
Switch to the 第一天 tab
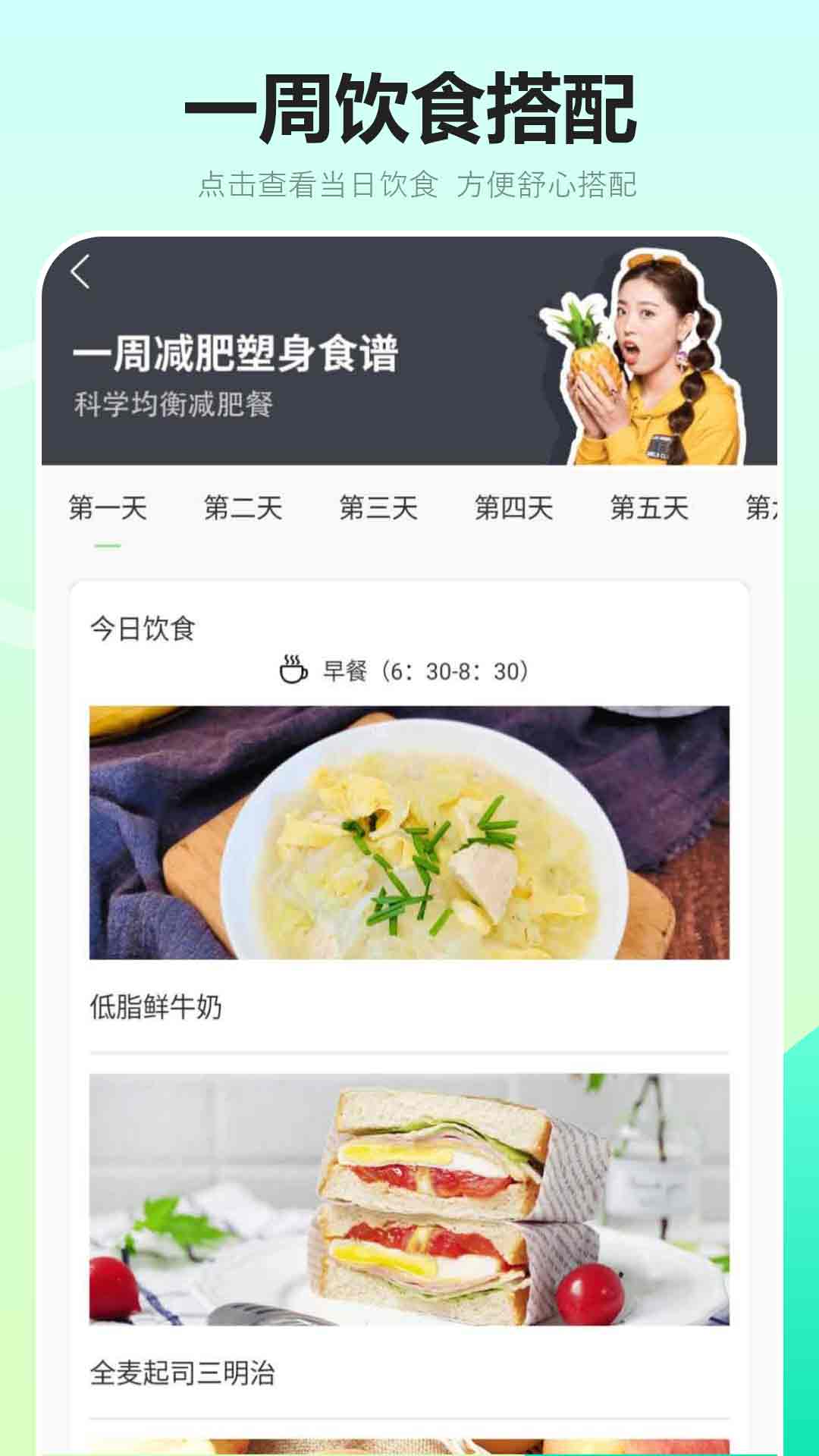tap(110, 508)
